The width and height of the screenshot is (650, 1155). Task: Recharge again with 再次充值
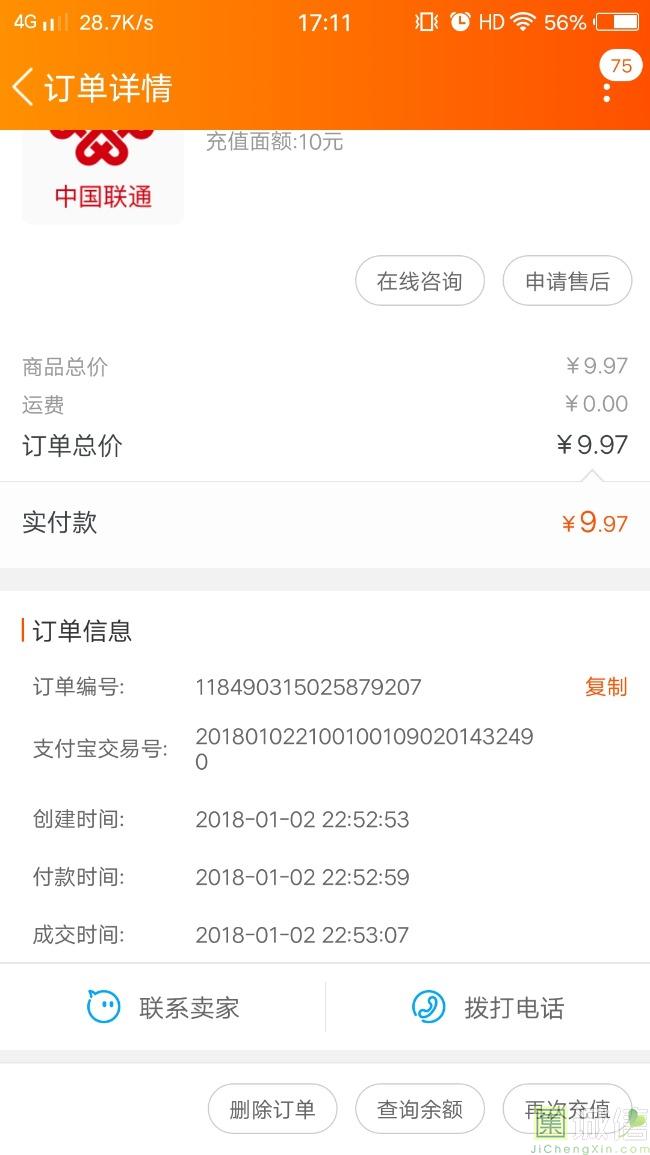click(567, 1109)
